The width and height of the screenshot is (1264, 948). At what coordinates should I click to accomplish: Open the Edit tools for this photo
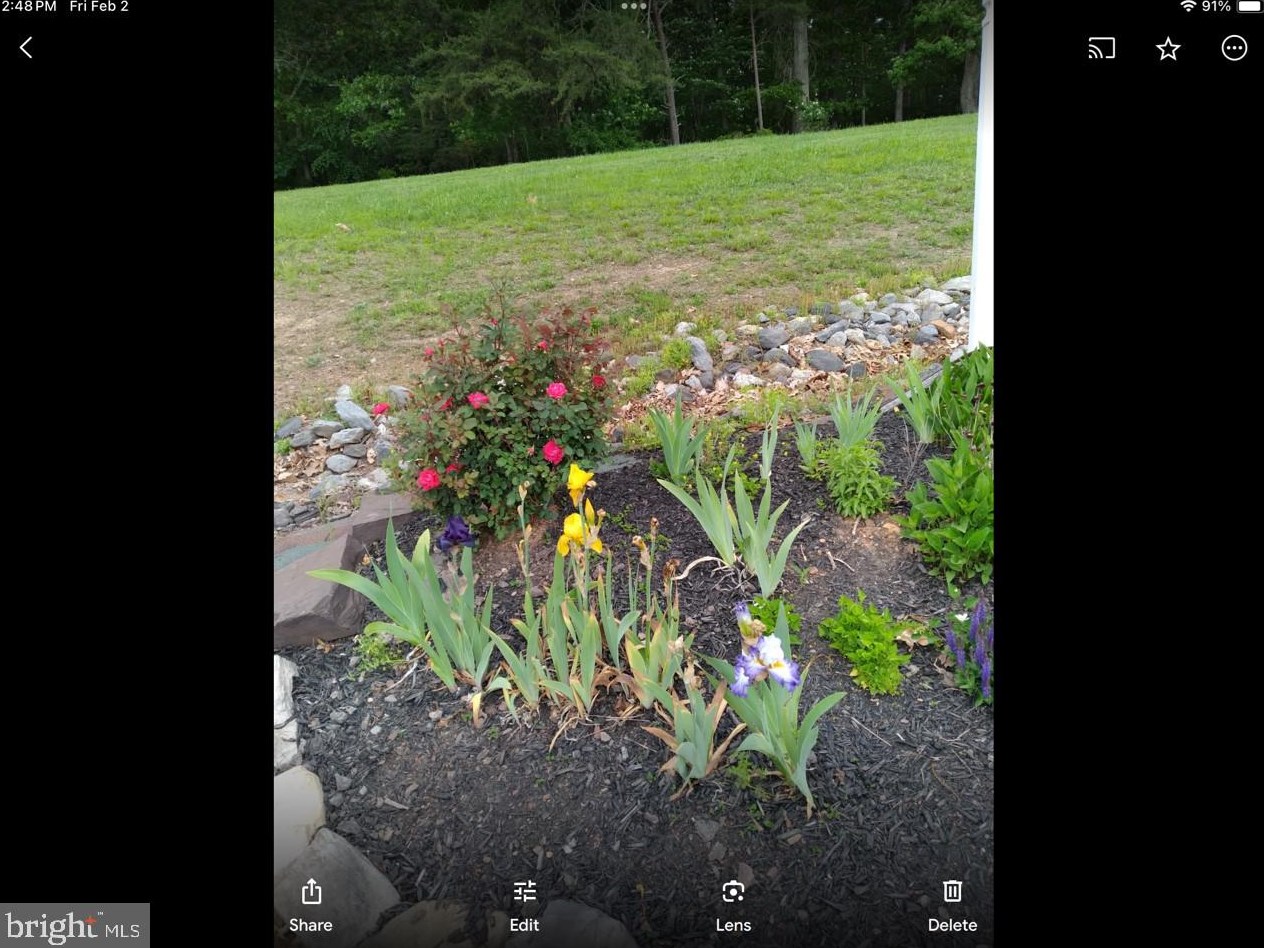pyautogui.click(x=524, y=903)
